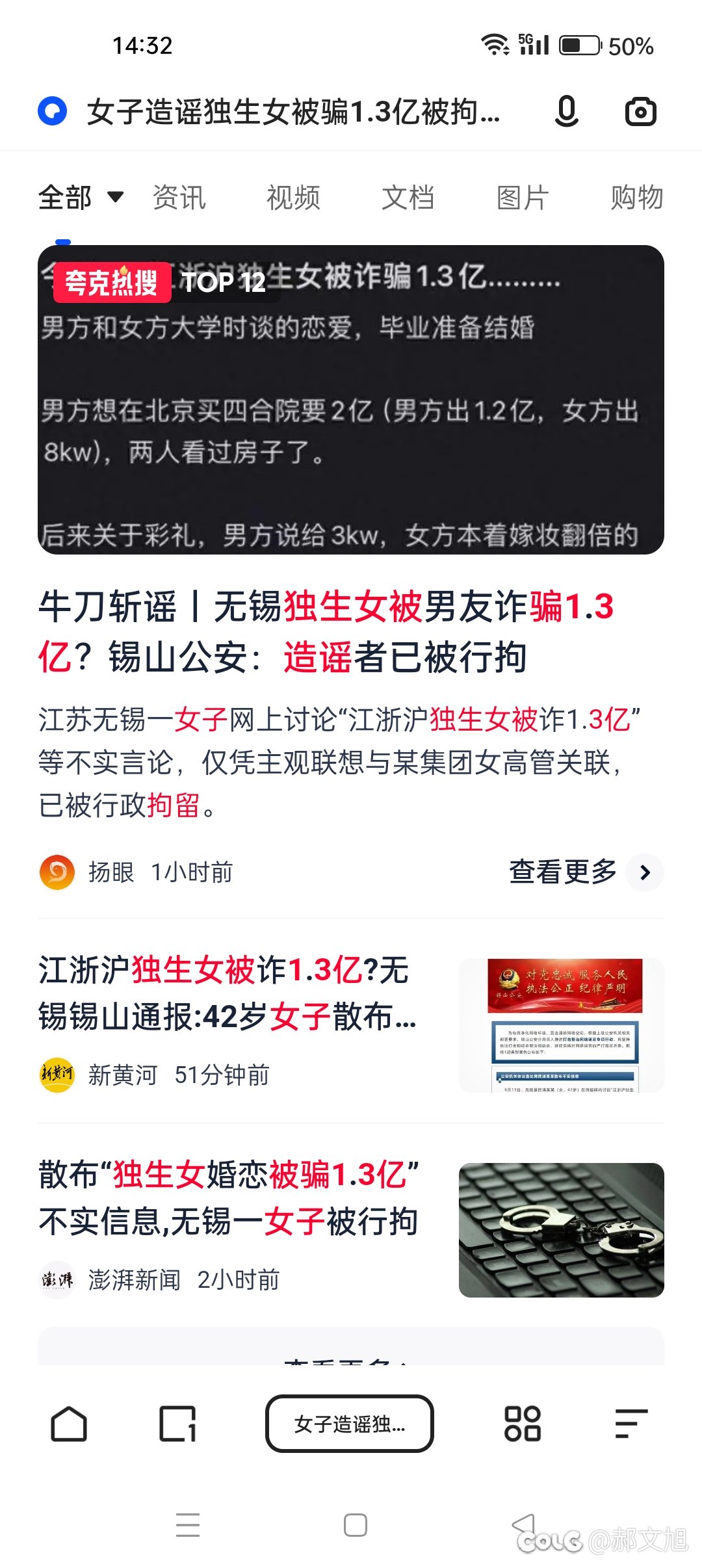Tap 查看更多 next to 扬眼
Screen dimensions: 702x1568
(585, 872)
